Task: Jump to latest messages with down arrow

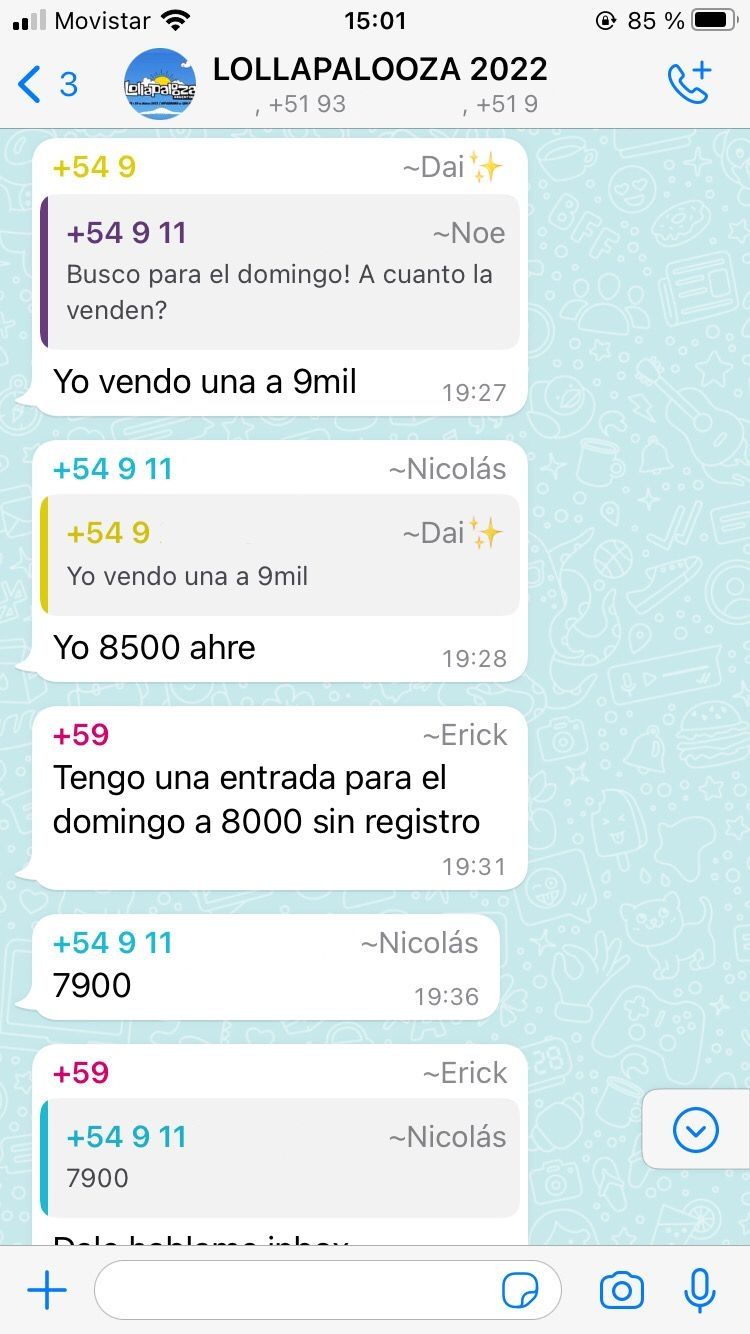Action: coord(695,1130)
